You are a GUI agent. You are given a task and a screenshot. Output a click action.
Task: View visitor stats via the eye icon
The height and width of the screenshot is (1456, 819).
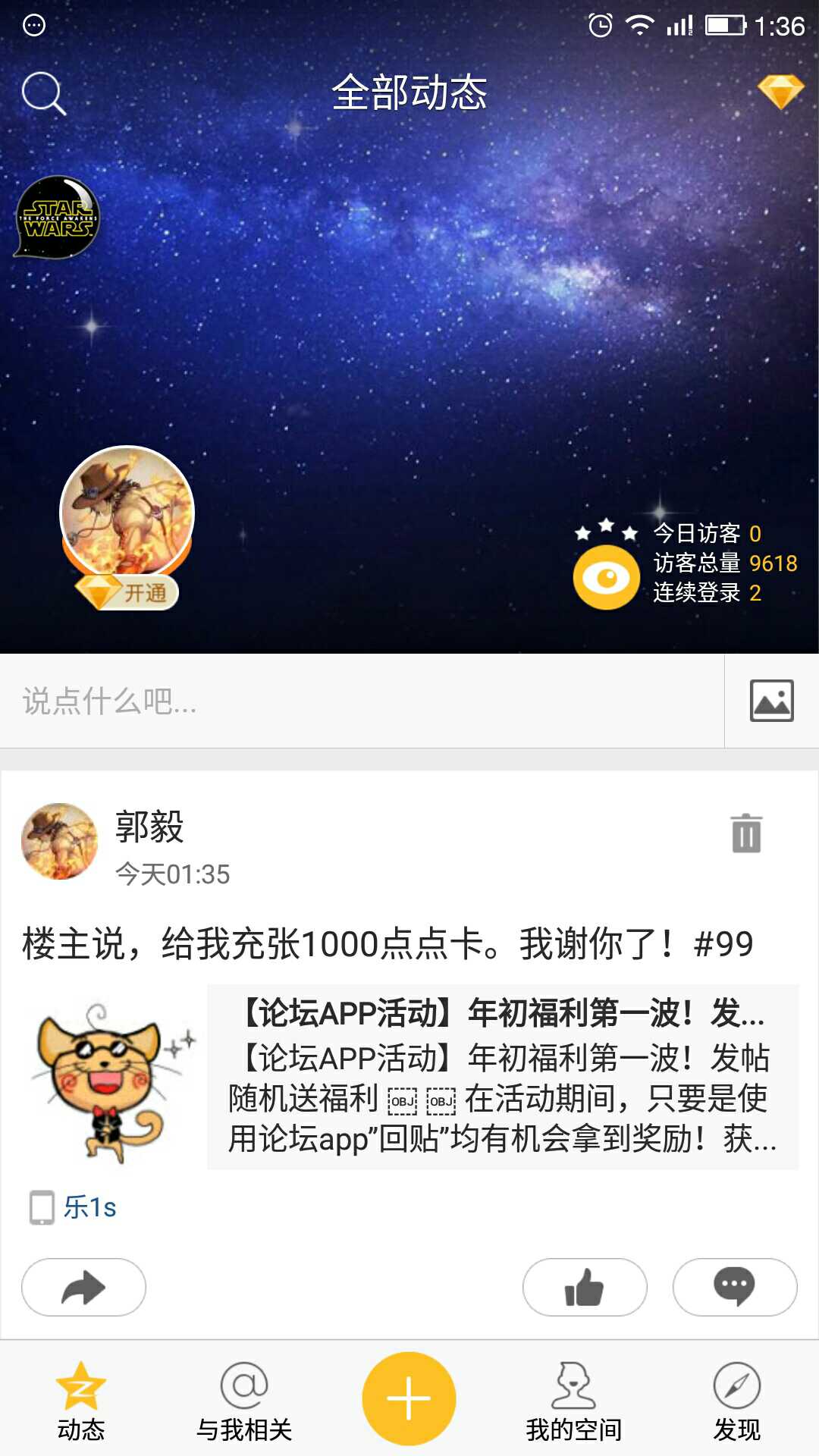(606, 578)
